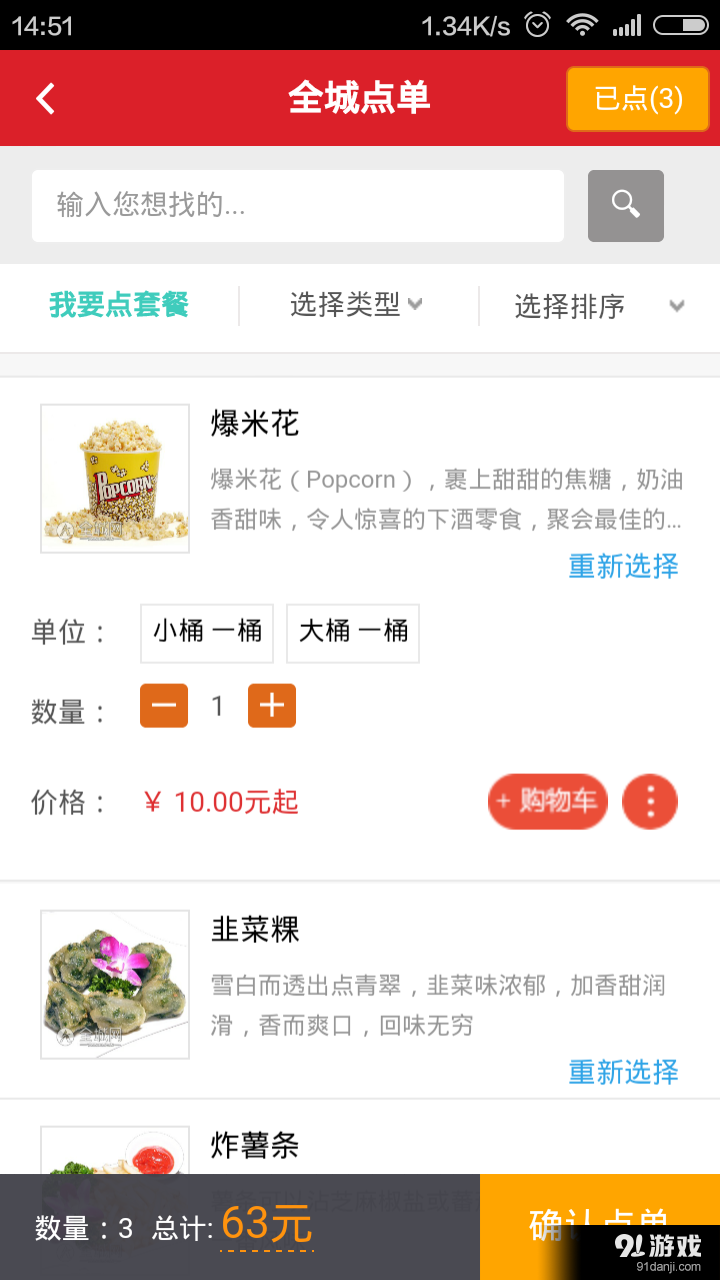The image size is (720, 1280).
Task: Switch to the 我要点套餐 tab
Action: click(x=116, y=307)
